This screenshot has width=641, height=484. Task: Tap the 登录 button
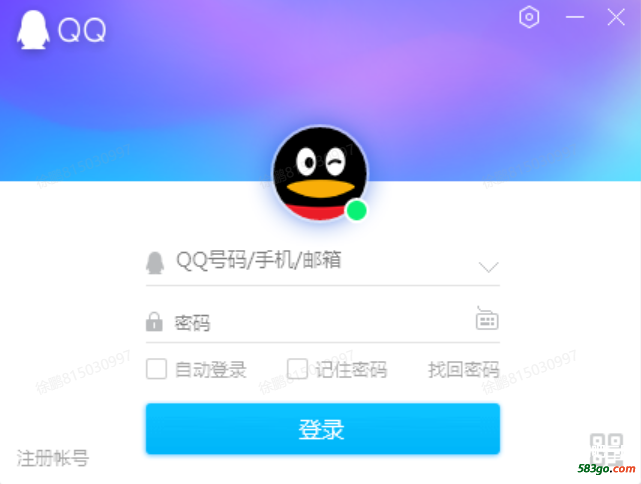point(322,429)
